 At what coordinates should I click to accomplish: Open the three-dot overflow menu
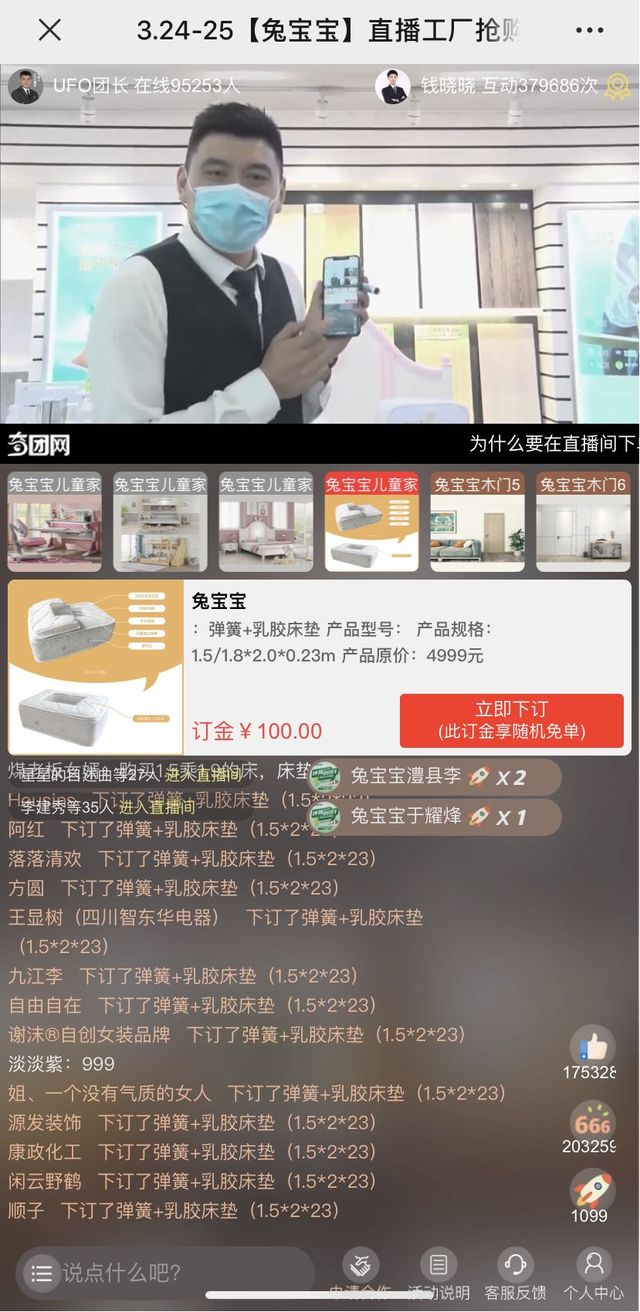point(590,30)
